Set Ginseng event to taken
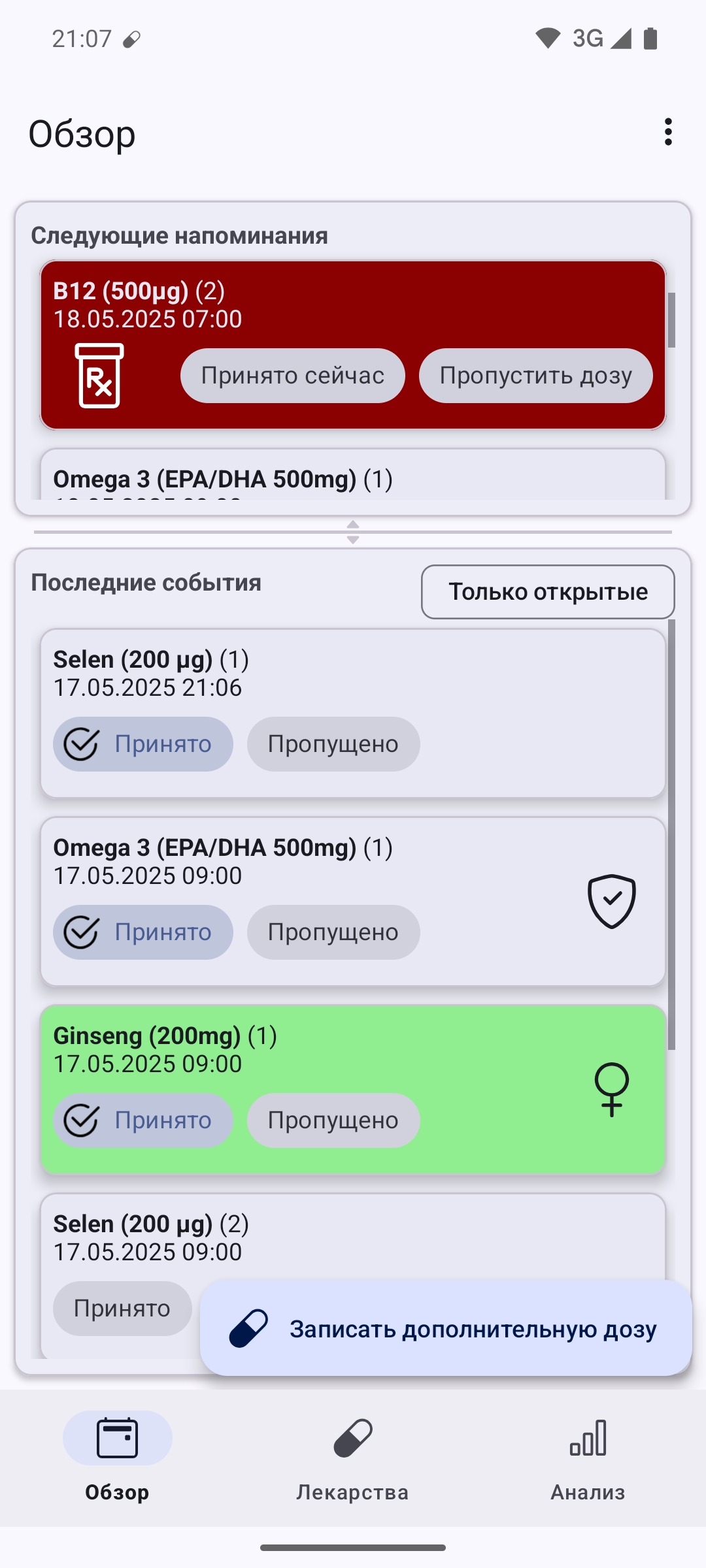 [143, 1120]
